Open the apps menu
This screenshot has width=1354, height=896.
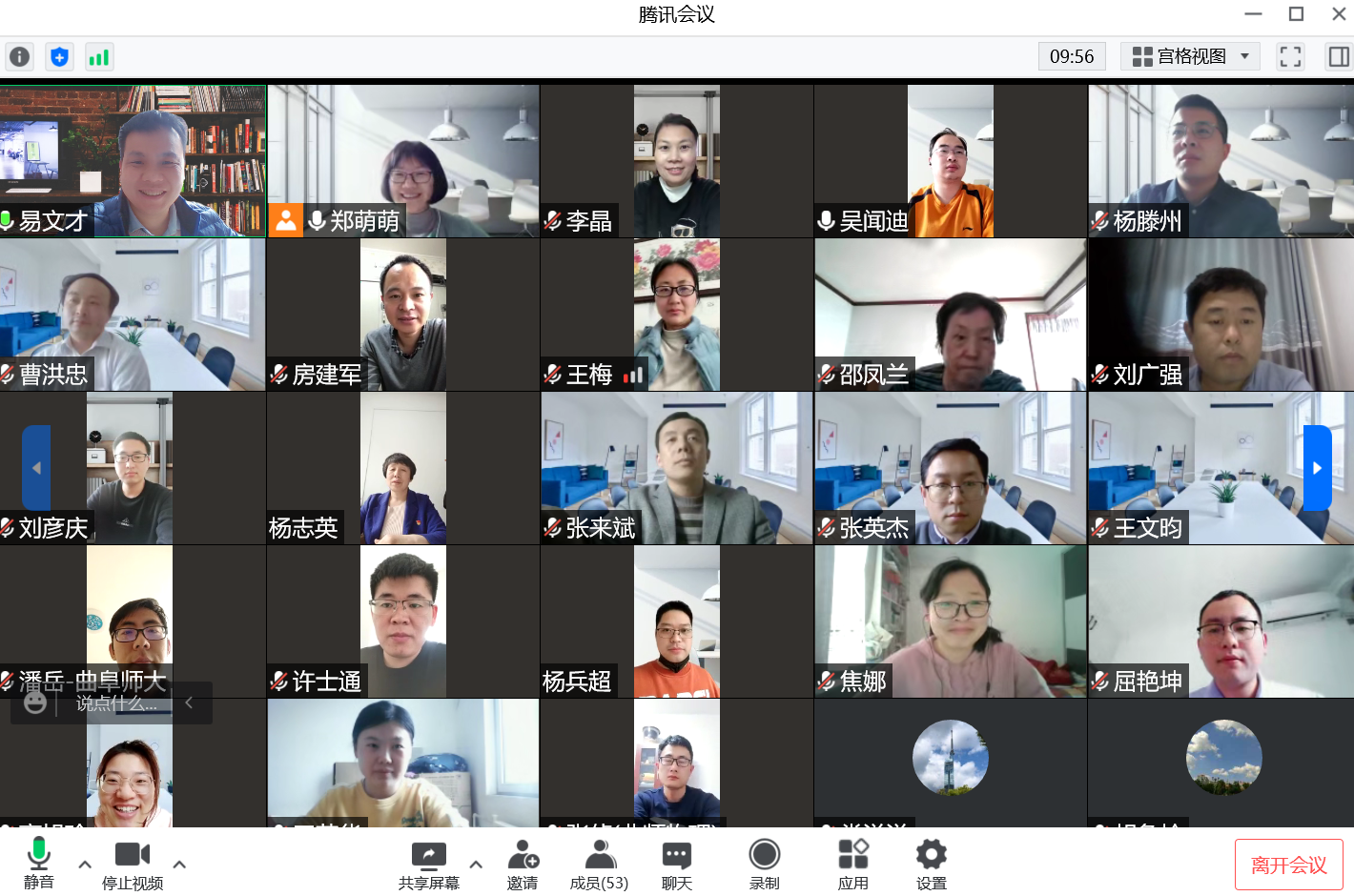852,863
